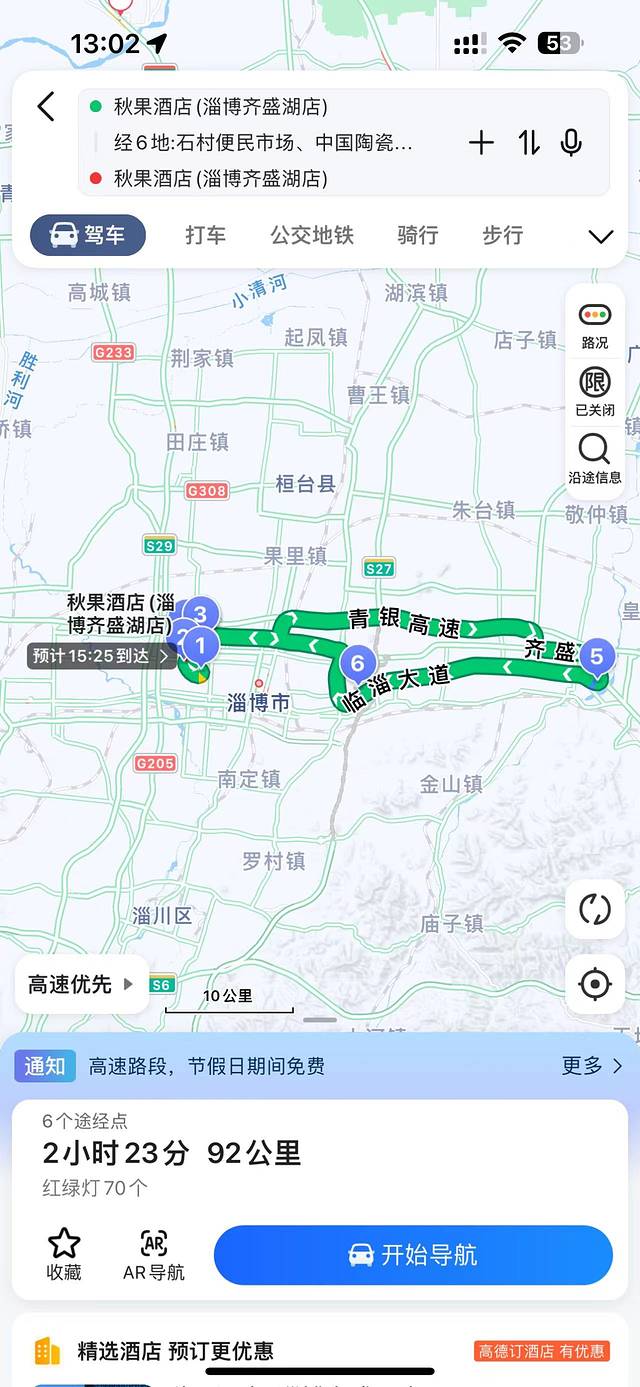Center map on current location

click(595, 984)
